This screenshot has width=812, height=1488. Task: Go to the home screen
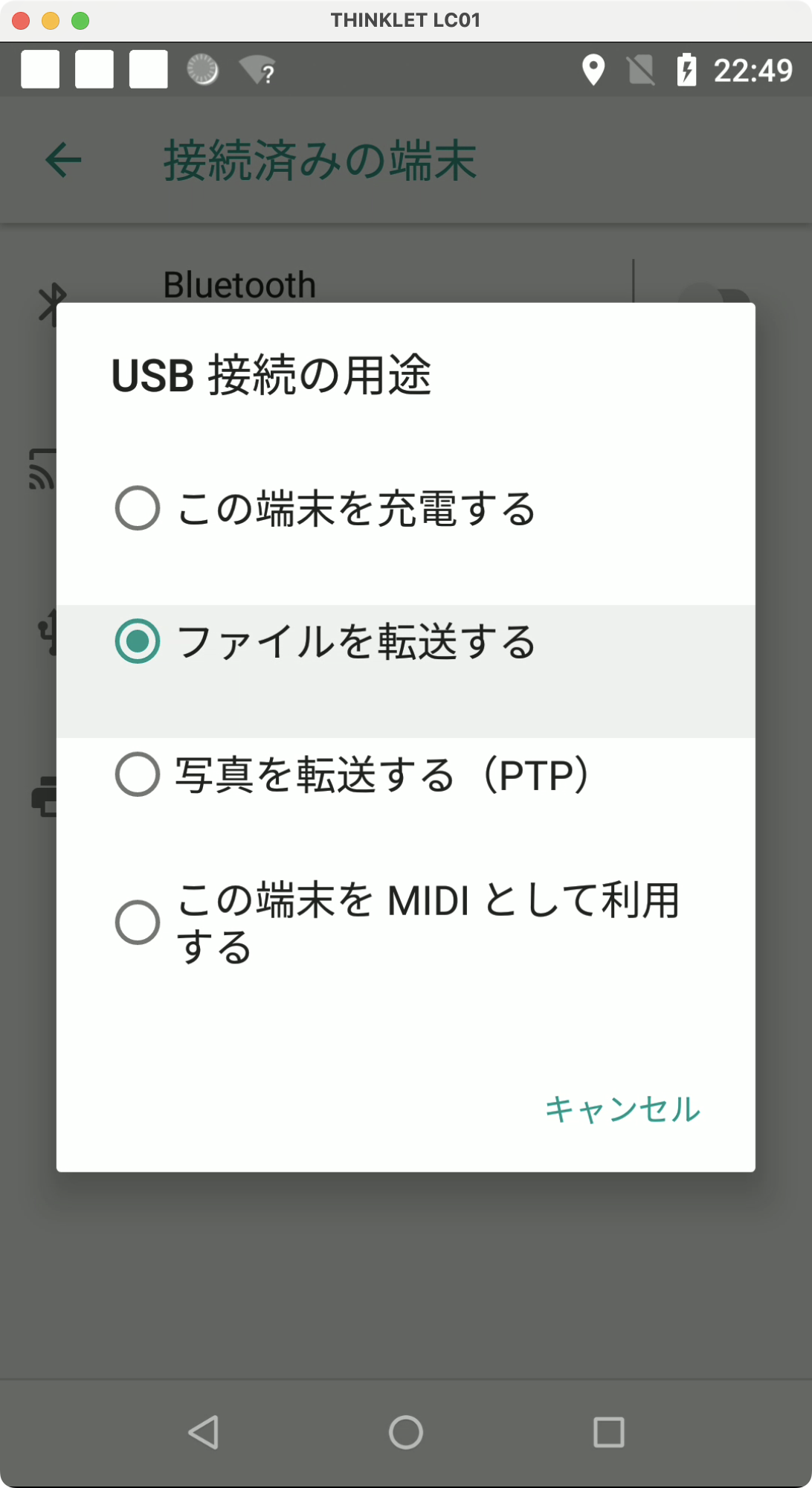[406, 1432]
